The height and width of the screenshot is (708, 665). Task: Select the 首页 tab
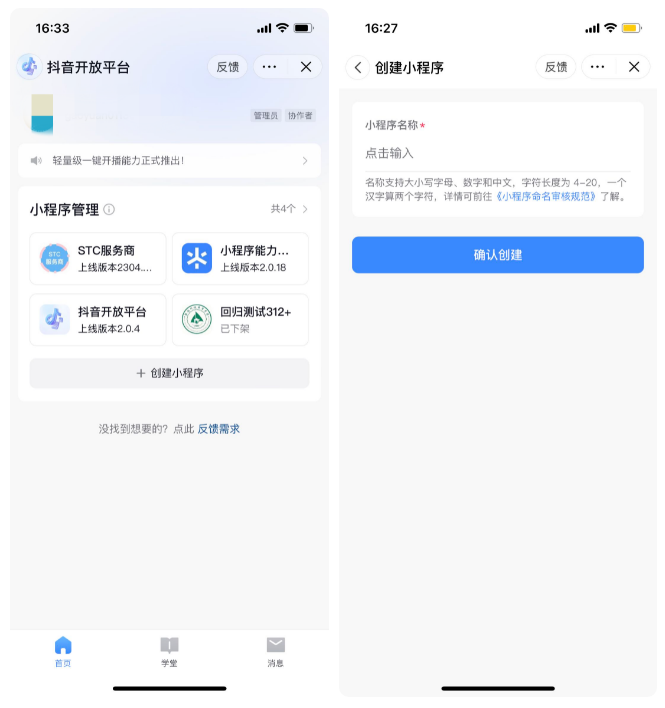63,651
